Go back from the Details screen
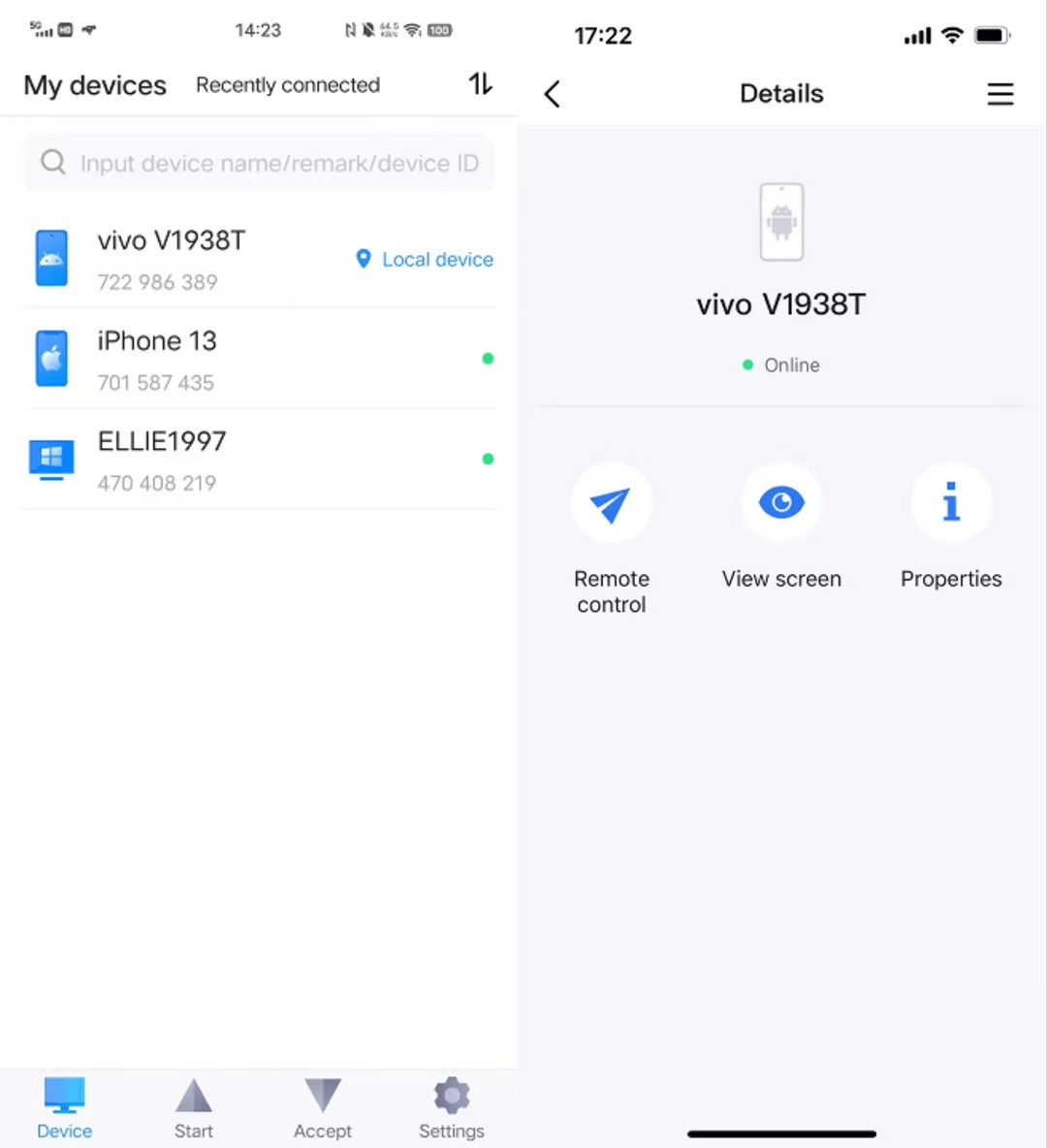The image size is (1047, 1148). pos(553,94)
